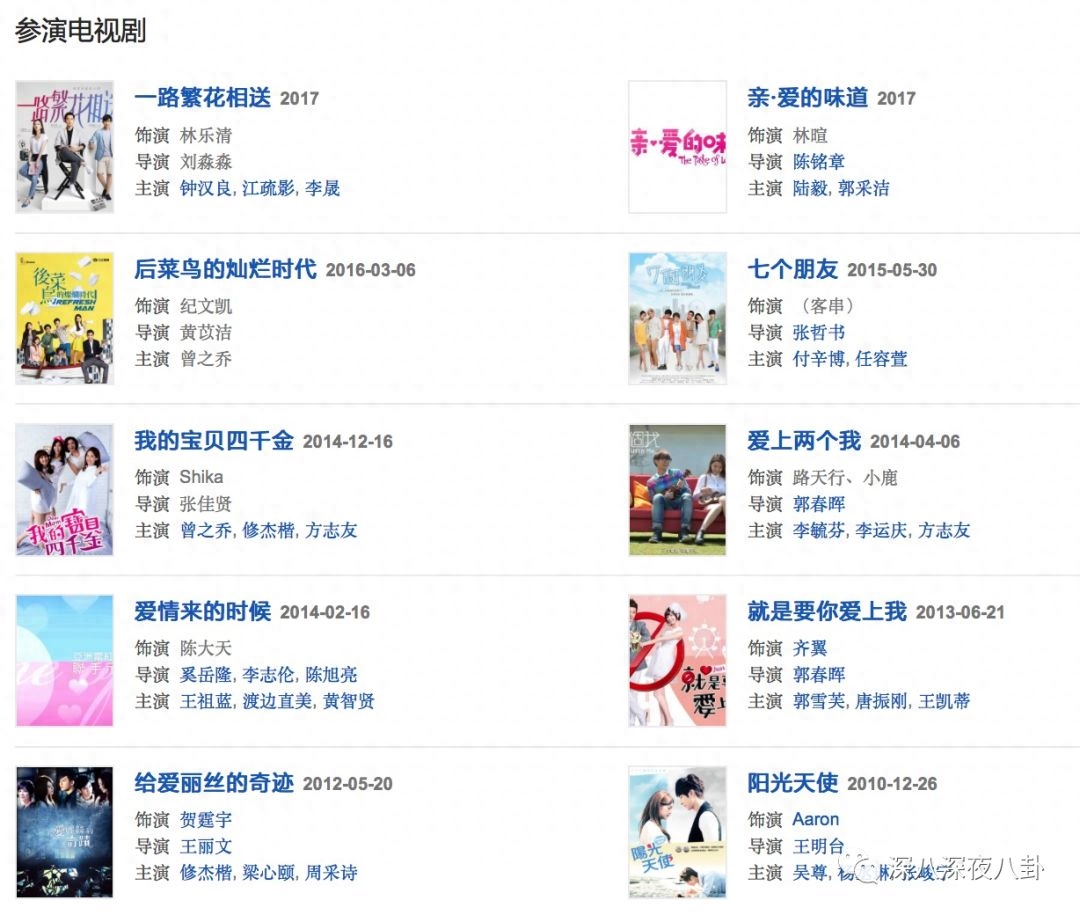
Task: Open the 阳光天使 drama page
Action: tap(792, 783)
